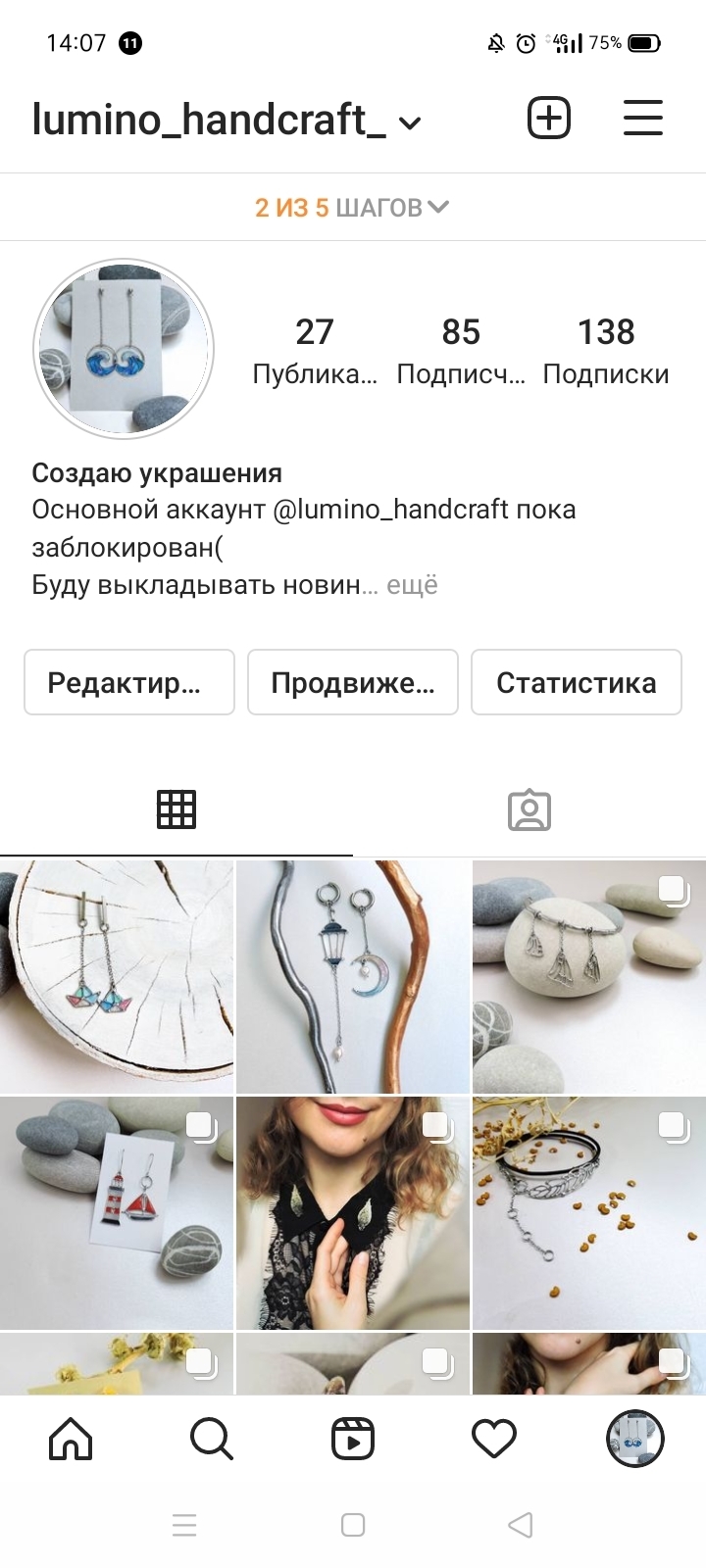
Task: Tap the Редактировать profile button
Action: pyautogui.click(x=129, y=682)
